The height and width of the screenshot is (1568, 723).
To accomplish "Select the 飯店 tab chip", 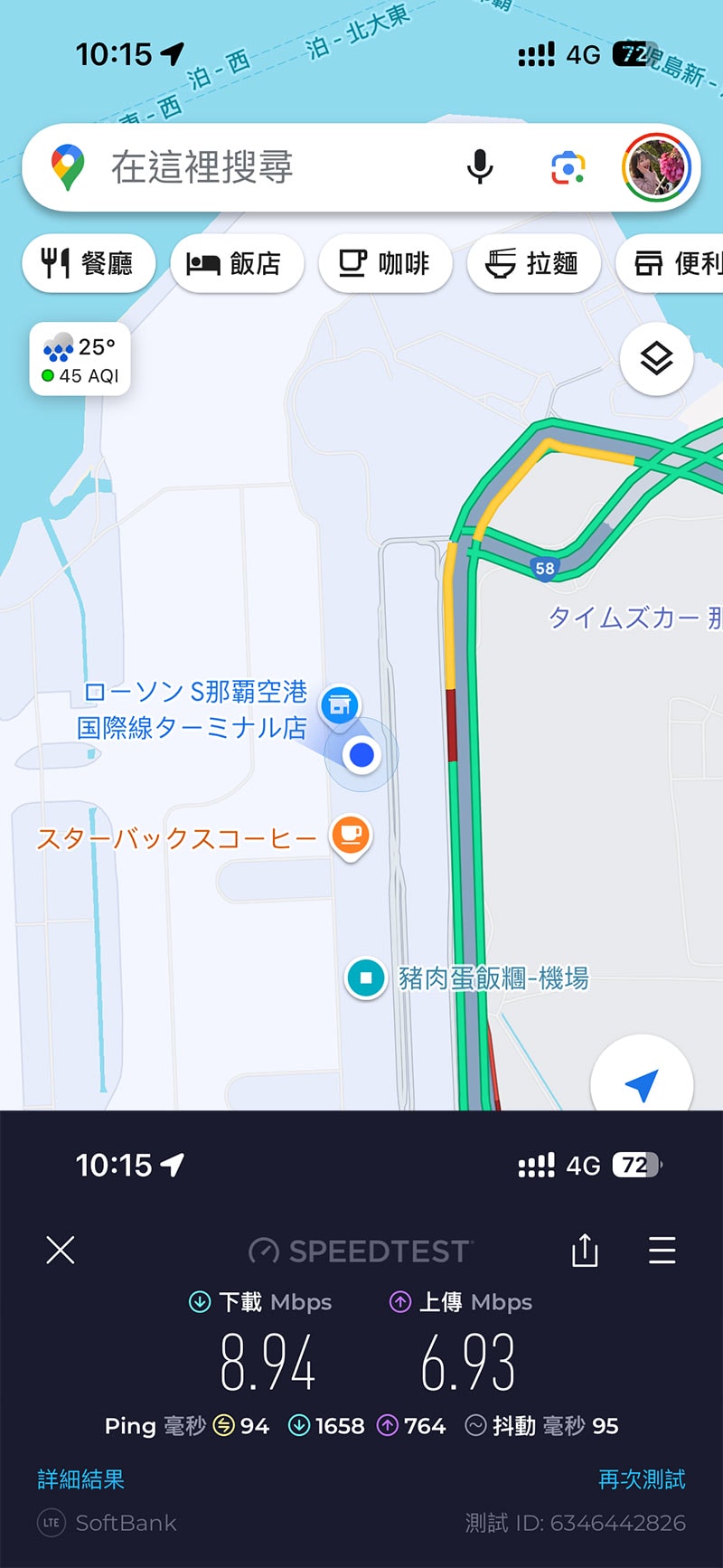I will pyautogui.click(x=236, y=263).
